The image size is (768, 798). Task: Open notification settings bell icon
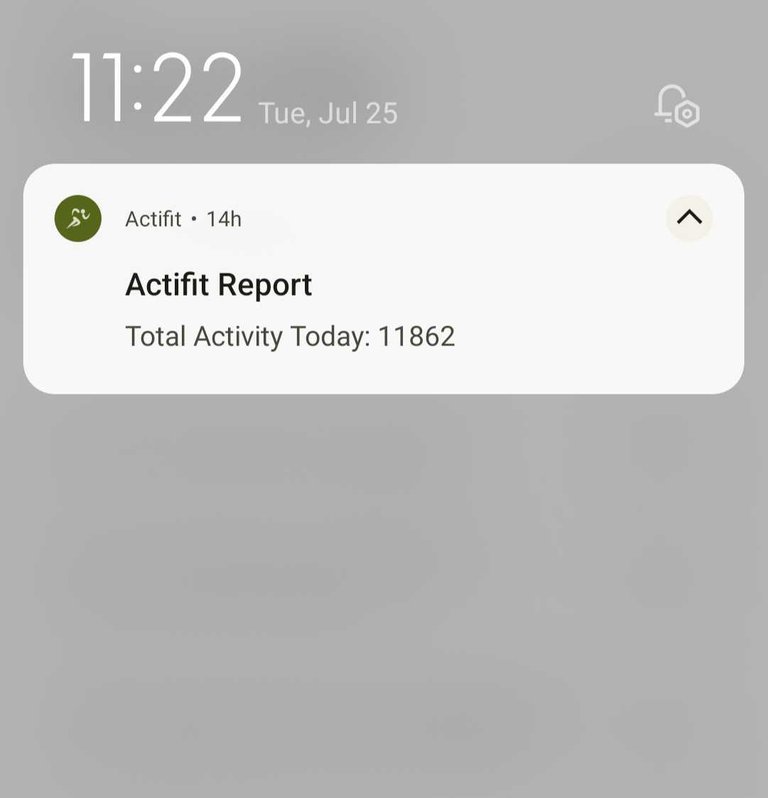click(x=677, y=105)
